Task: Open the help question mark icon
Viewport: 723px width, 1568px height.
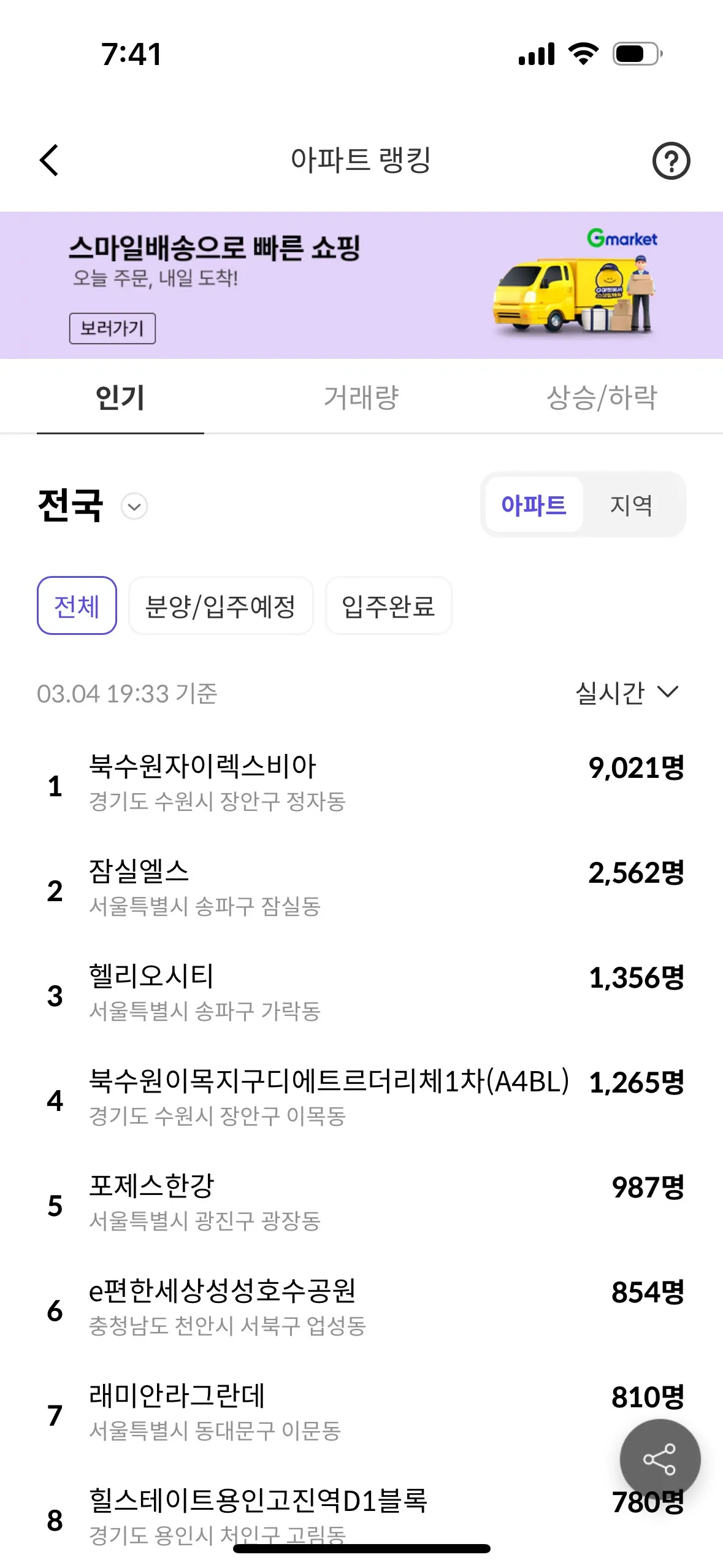Action: pyautogui.click(x=671, y=161)
